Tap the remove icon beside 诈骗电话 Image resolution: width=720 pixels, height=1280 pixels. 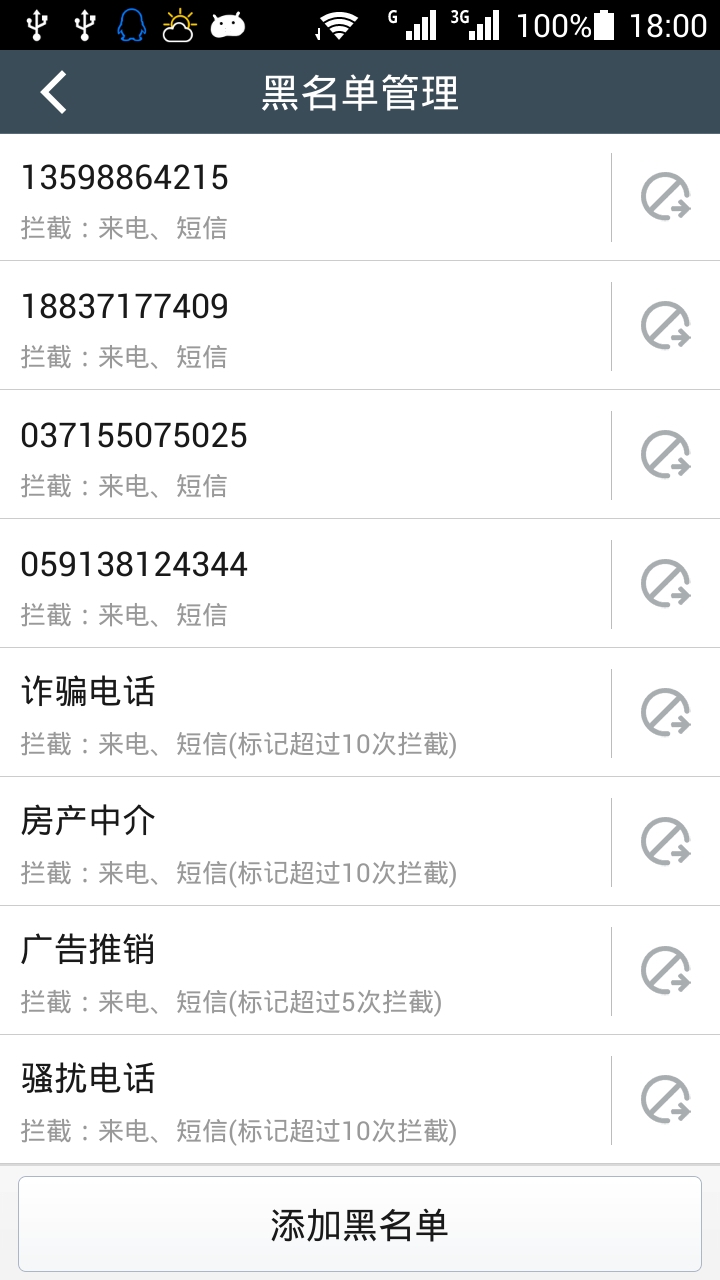666,713
